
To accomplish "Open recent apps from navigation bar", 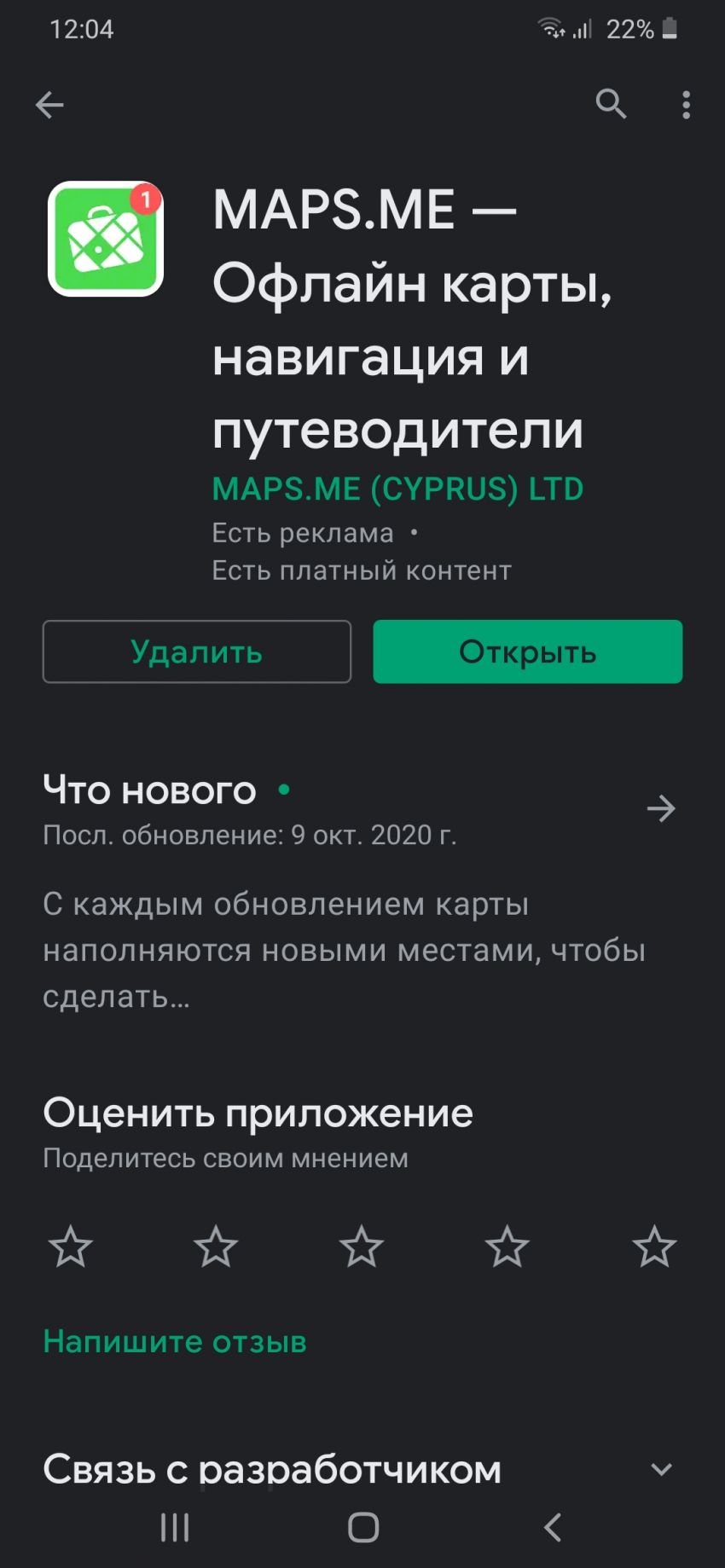I will tap(175, 1527).
